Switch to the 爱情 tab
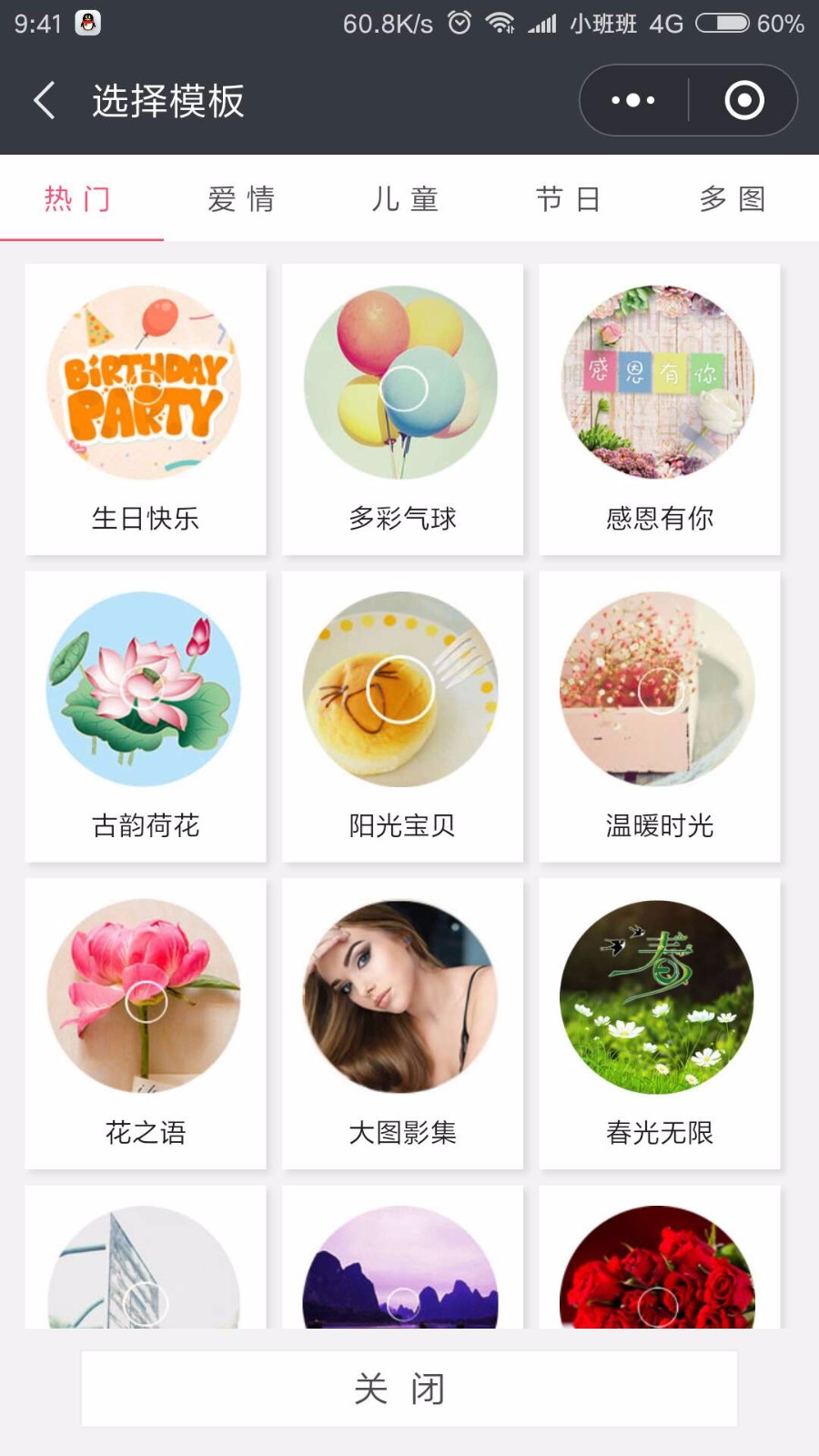Viewport: 819px width, 1456px height. (x=241, y=198)
